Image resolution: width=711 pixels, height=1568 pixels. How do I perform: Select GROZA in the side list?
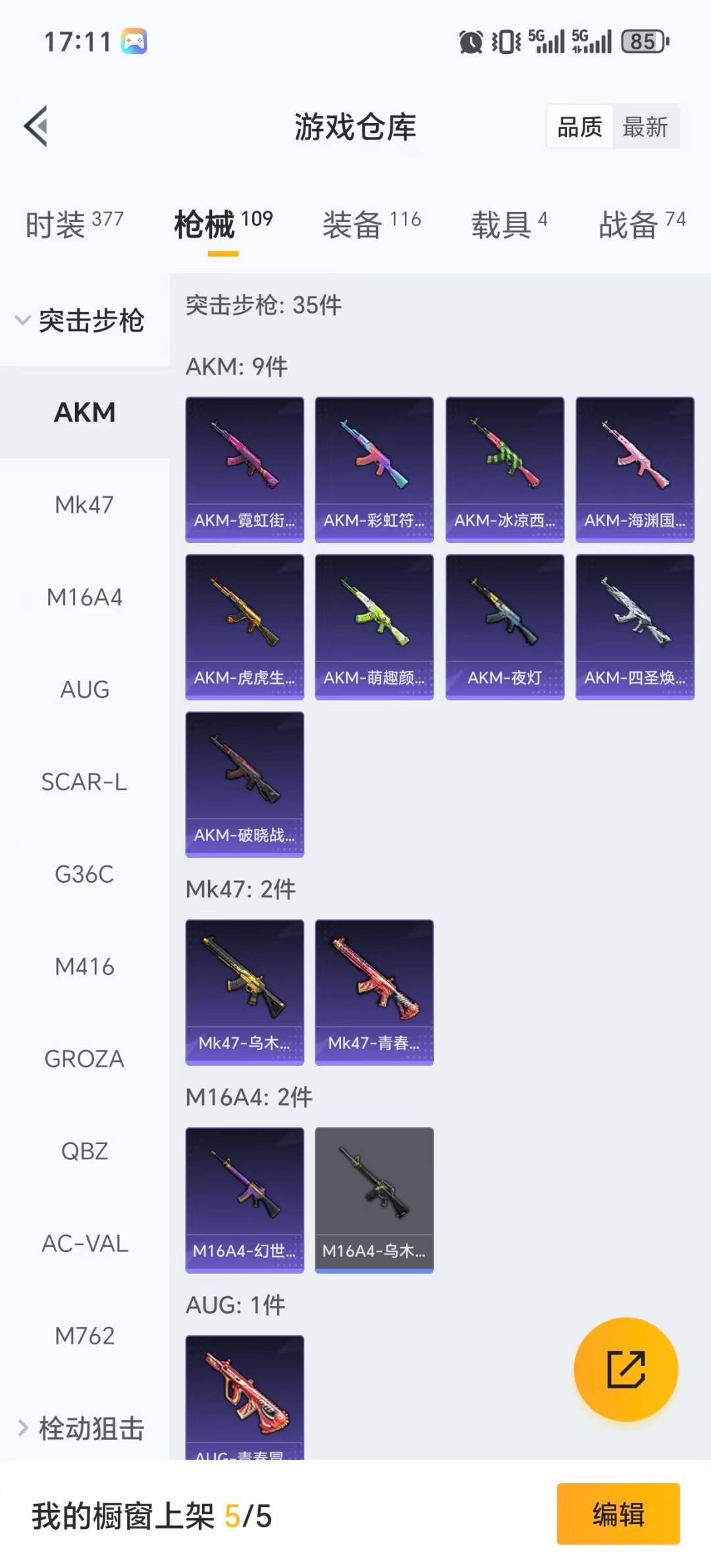84,1059
